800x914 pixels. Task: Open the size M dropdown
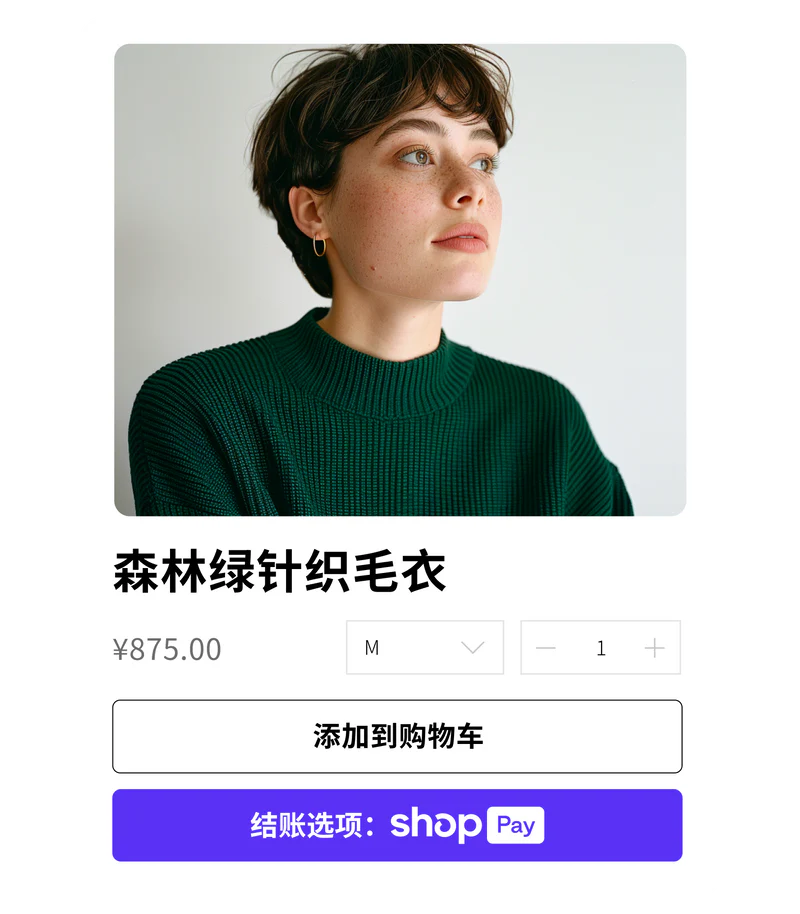[425, 648]
